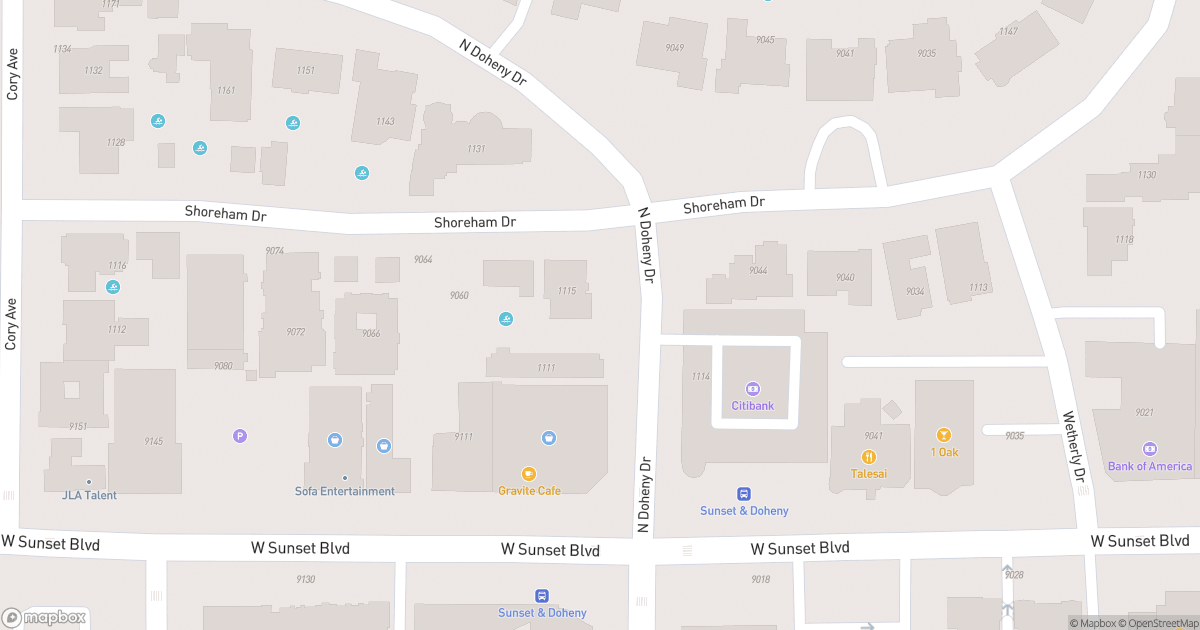The image size is (1200, 630).
Task: Open the Sofa Entertainment marker
Action: pyautogui.click(x=345, y=479)
